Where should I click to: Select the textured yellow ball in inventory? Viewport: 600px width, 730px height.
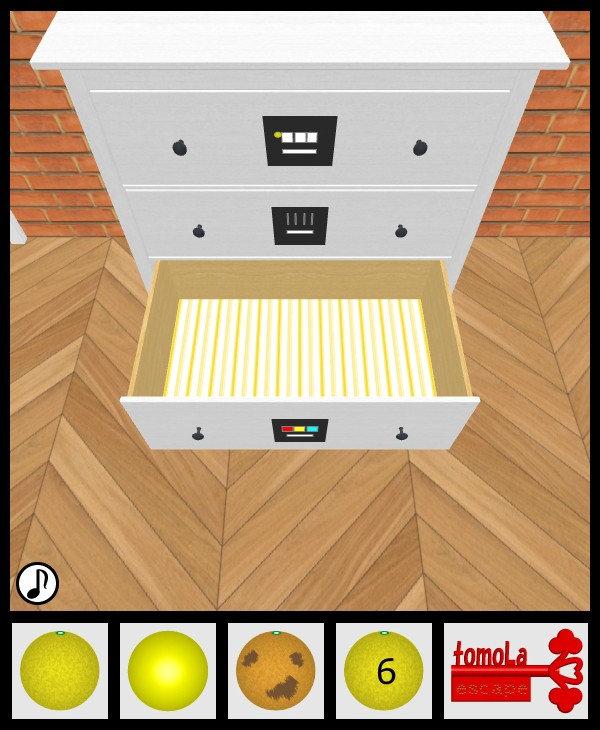coord(60,671)
